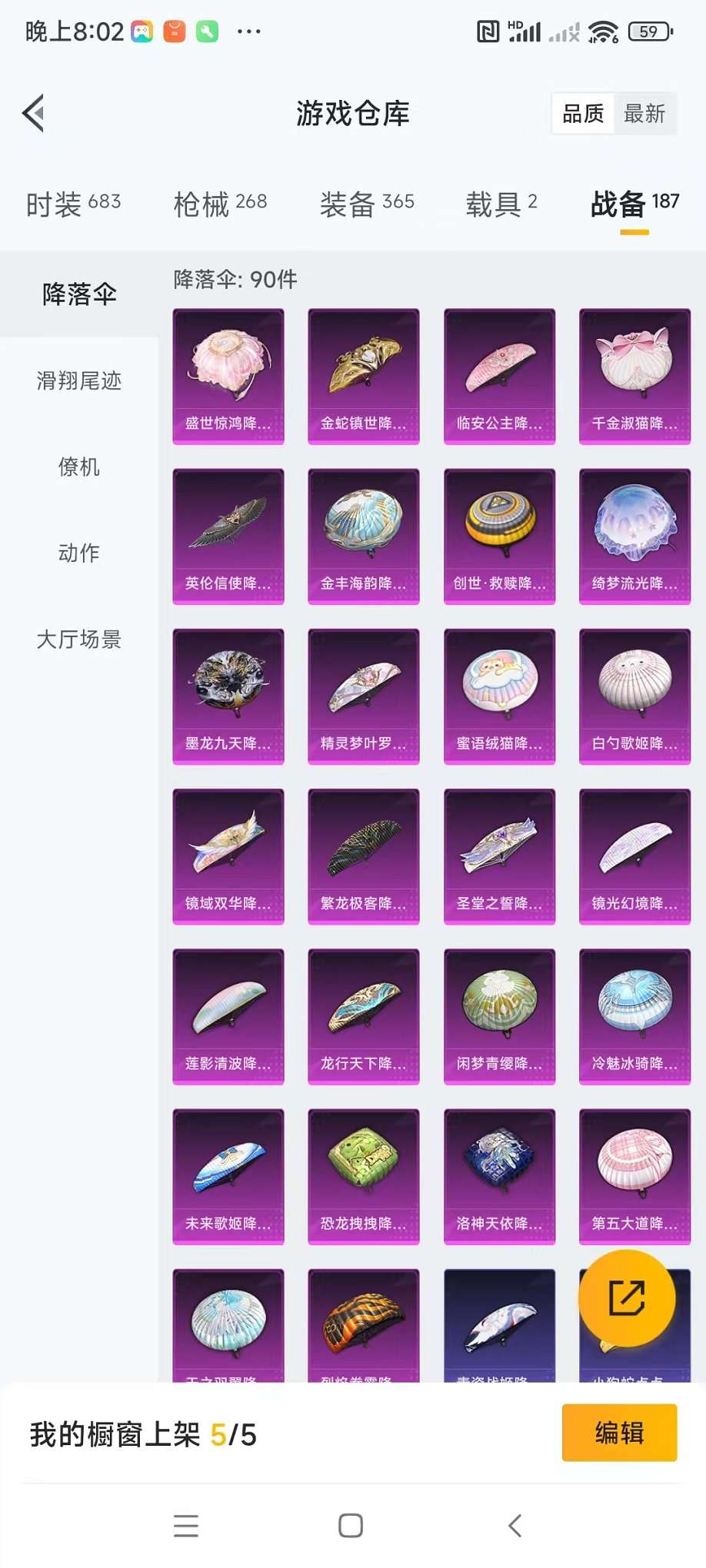Switch to the 时装 tab
The width and height of the screenshot is (706, 1568).
(73, 204)
